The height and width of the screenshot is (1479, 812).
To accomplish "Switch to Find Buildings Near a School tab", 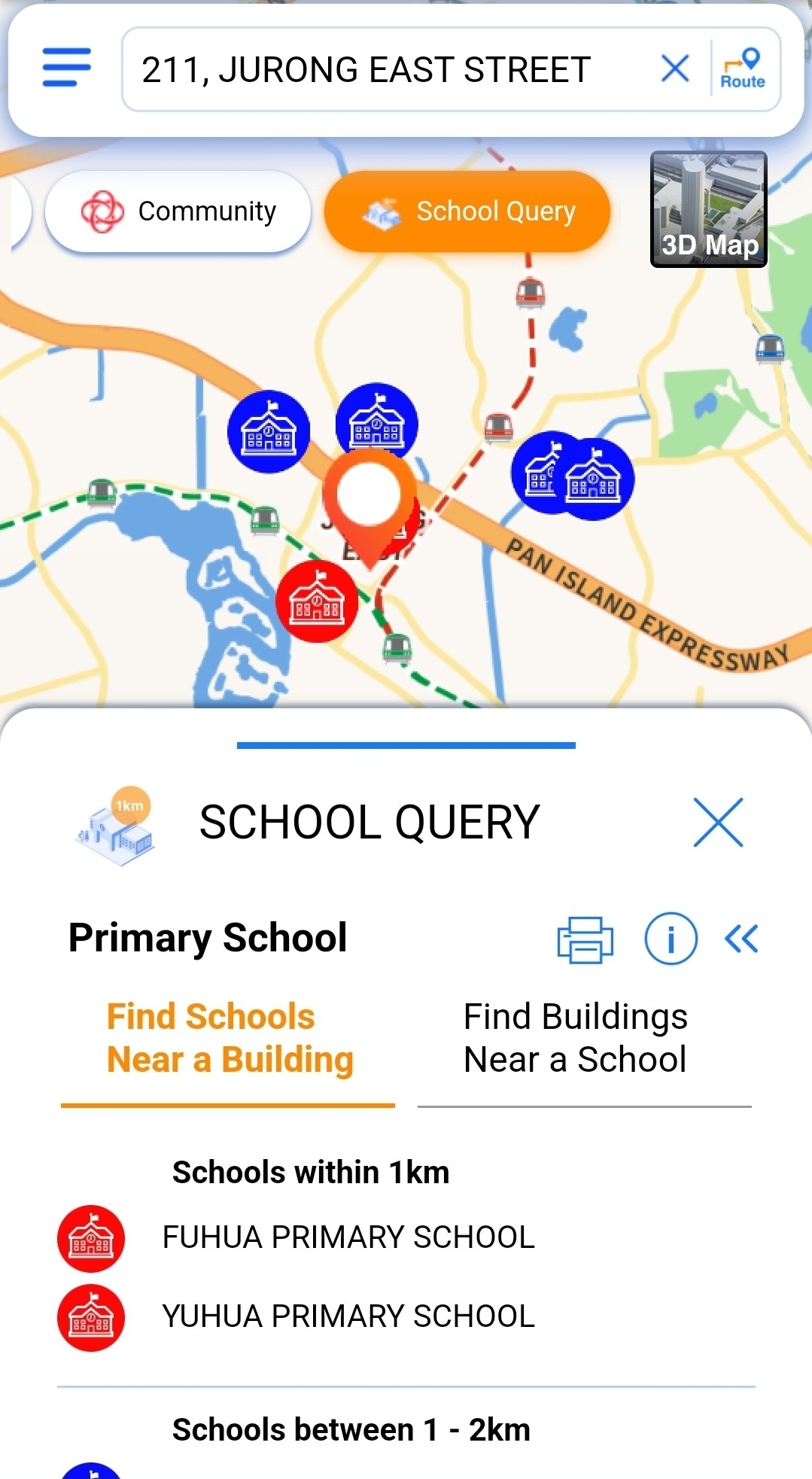I will click(x=575, y=1038).
